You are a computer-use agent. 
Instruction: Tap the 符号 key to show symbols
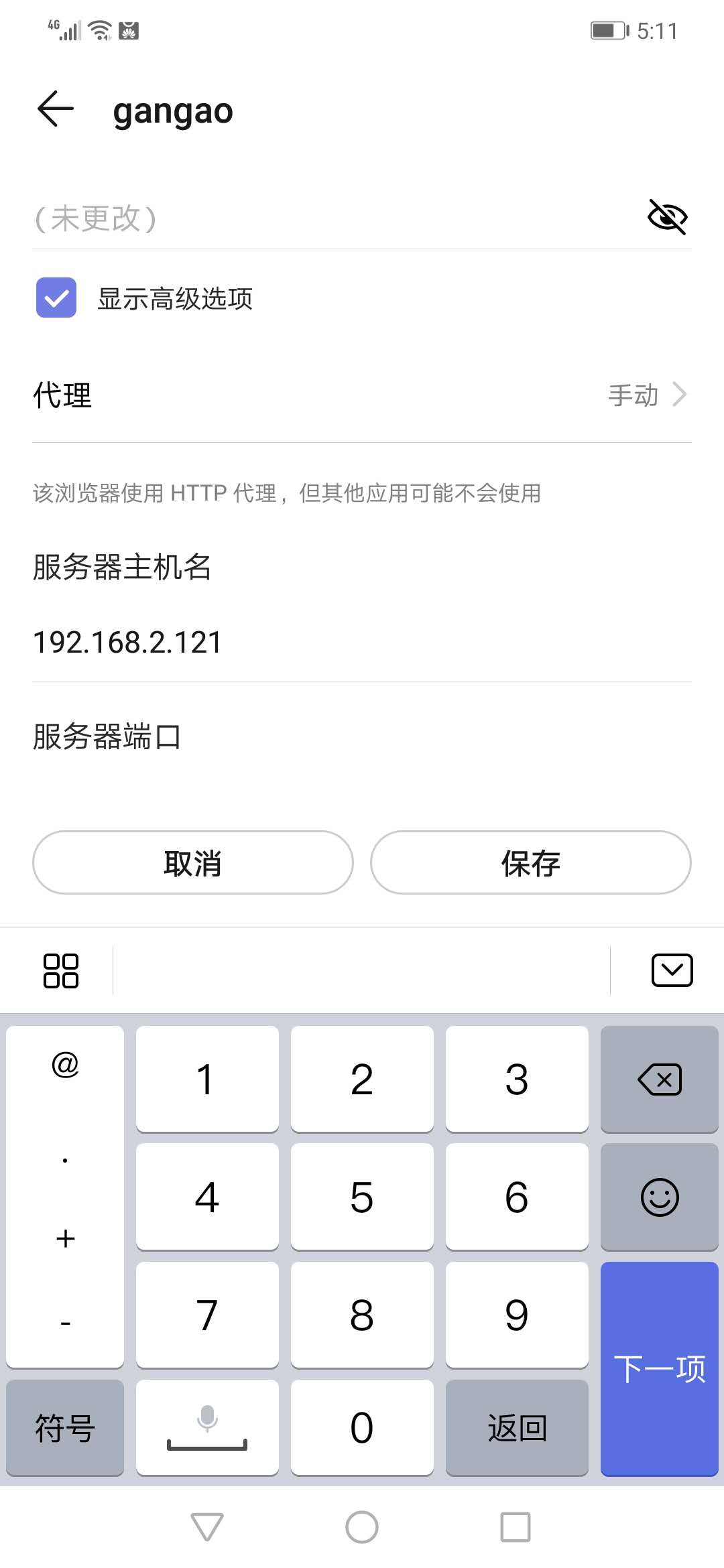(x=64, y=1427)
